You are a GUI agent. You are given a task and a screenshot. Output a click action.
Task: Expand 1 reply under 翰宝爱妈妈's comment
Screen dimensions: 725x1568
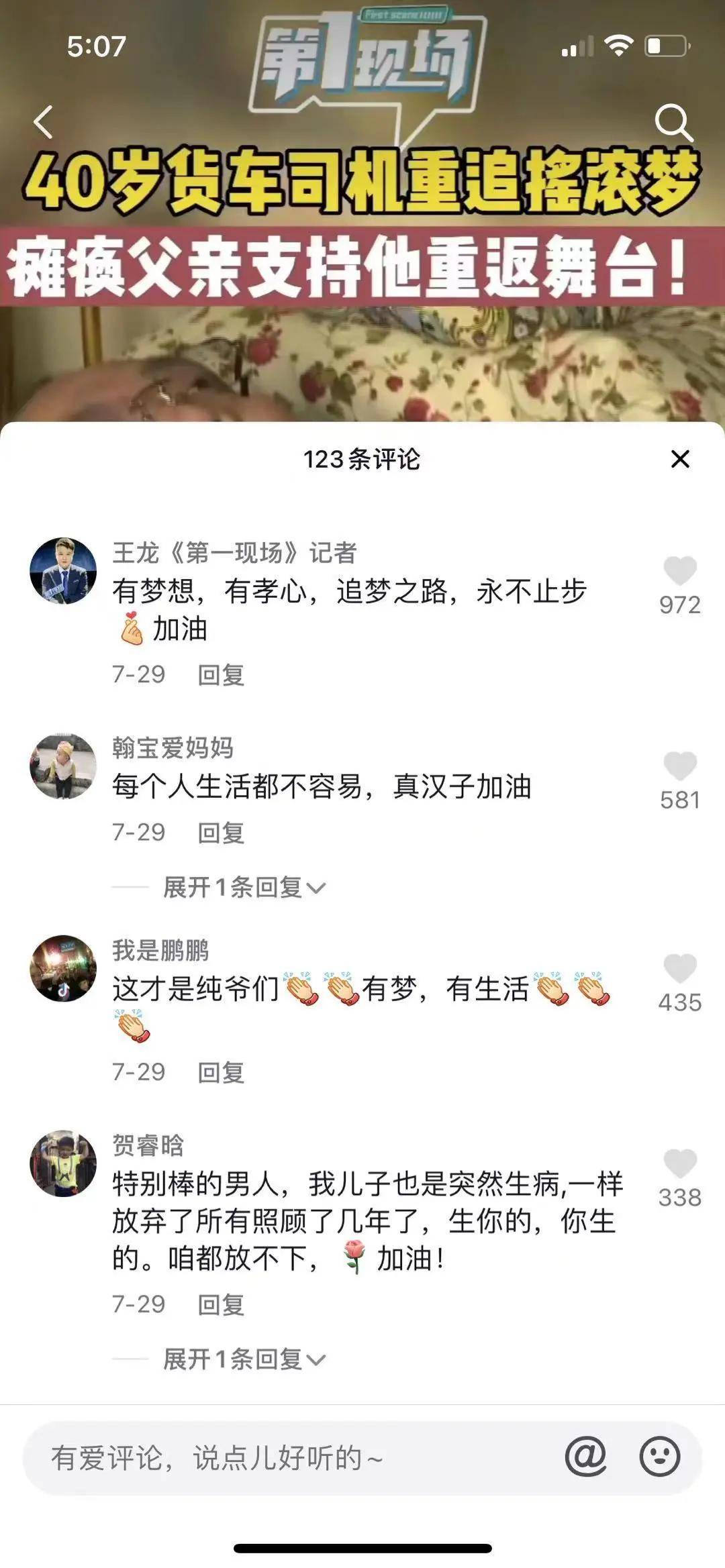click(244, 888)
